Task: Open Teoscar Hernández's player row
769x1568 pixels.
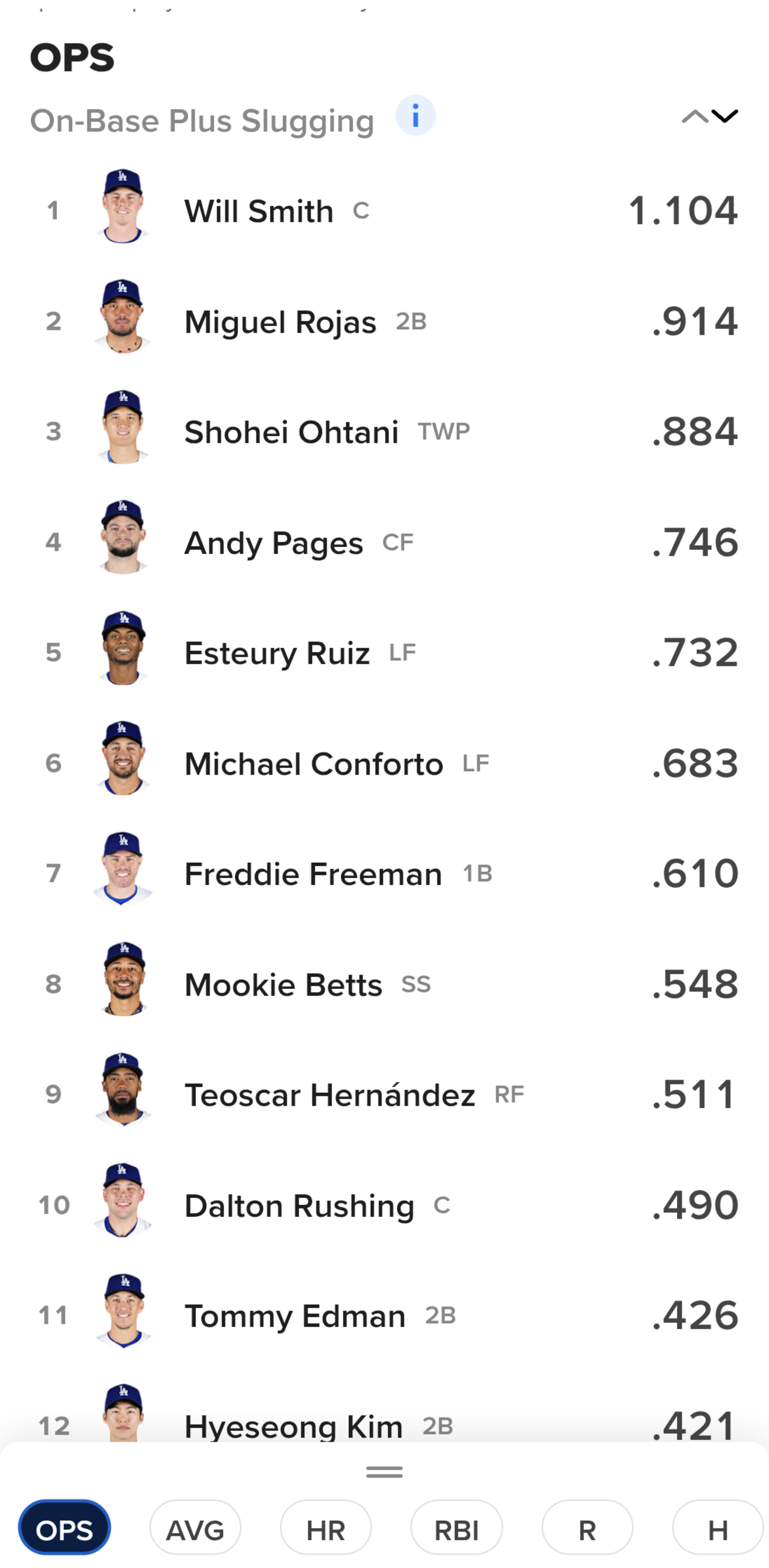Action: (385, 1094)
